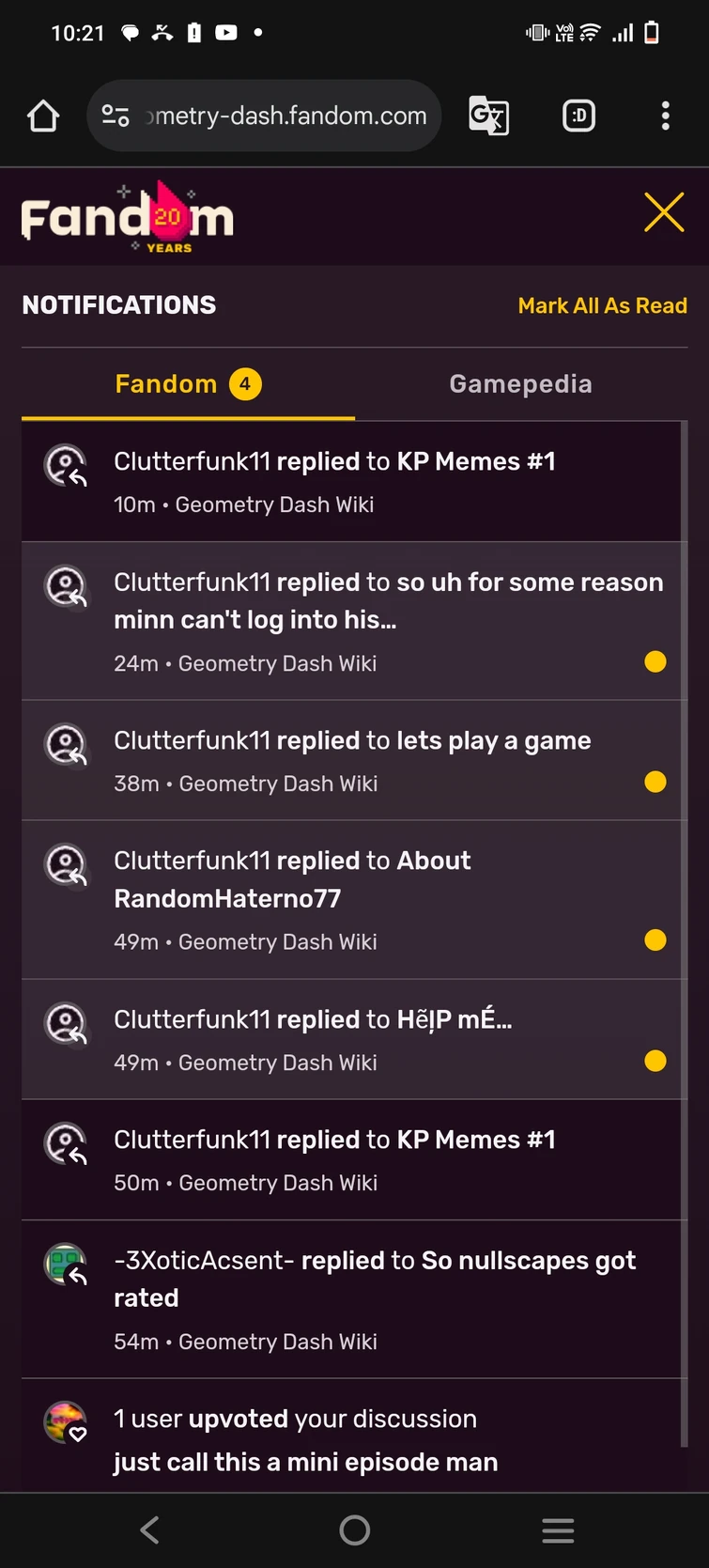Viewport: 709px width, 1568px height.
Task: Click the Fandom ":D" app icon near address bar
Action: pos(578,116)
